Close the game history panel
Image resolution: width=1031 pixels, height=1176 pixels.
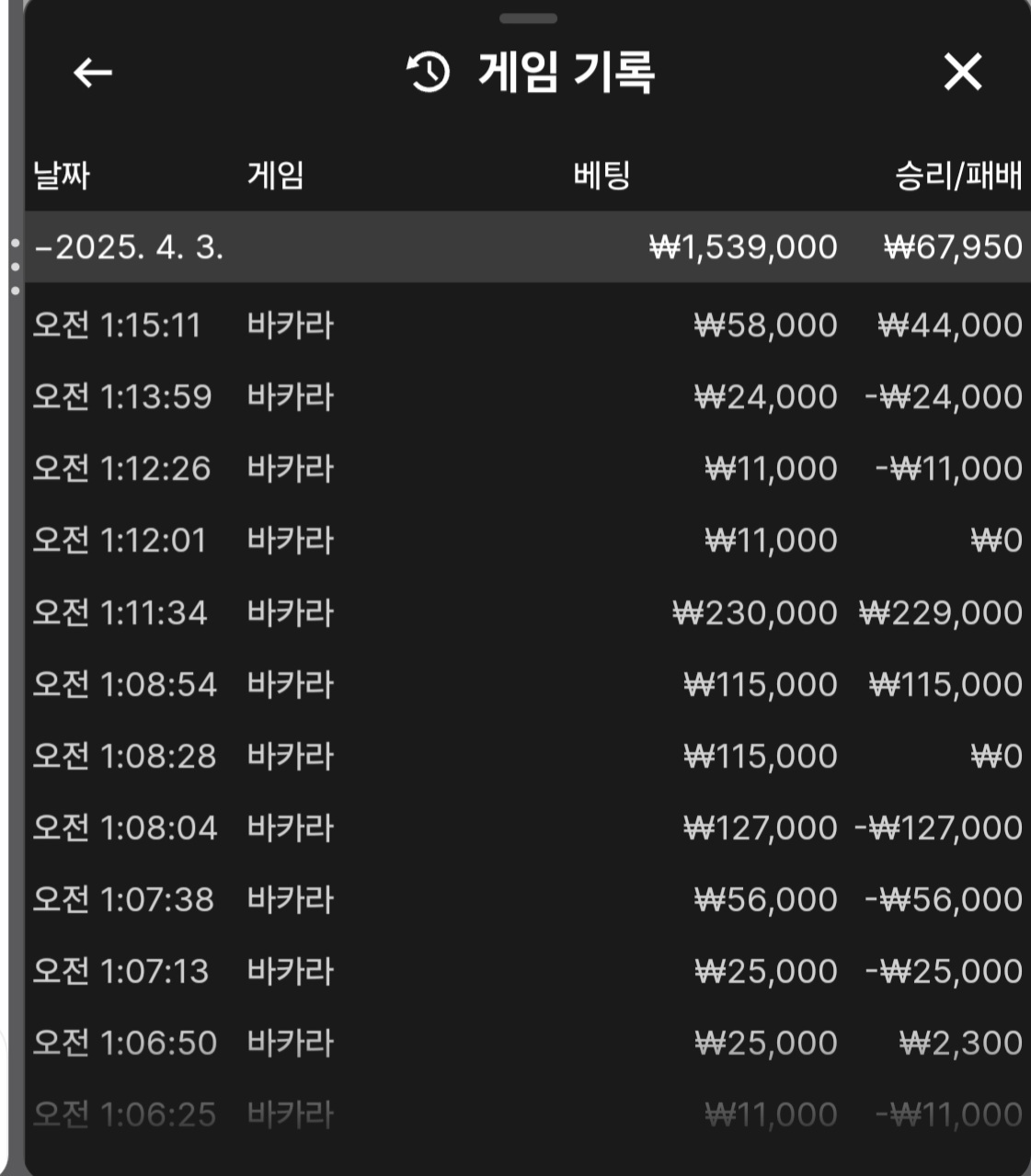point(963,72)
